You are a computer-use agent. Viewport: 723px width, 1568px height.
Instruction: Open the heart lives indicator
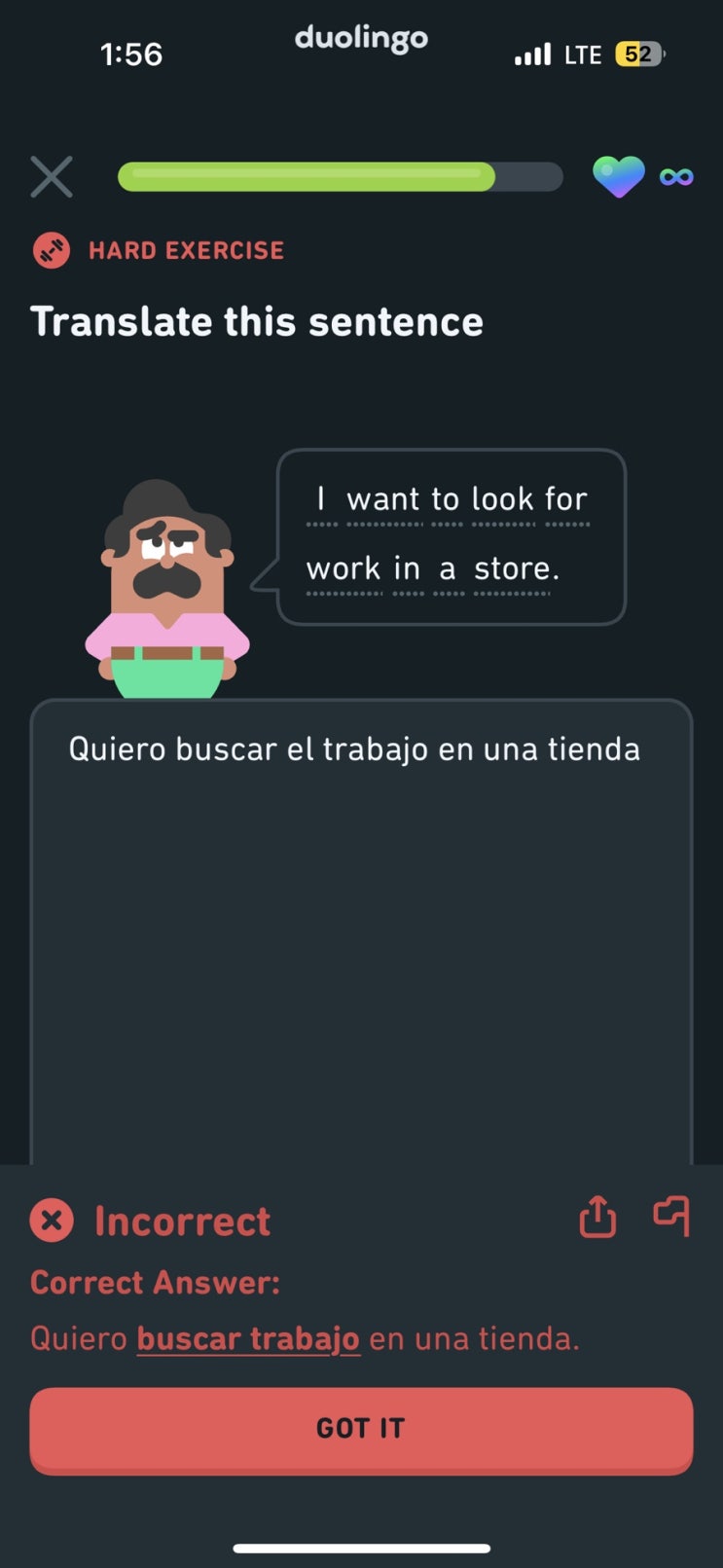[619, 176]
